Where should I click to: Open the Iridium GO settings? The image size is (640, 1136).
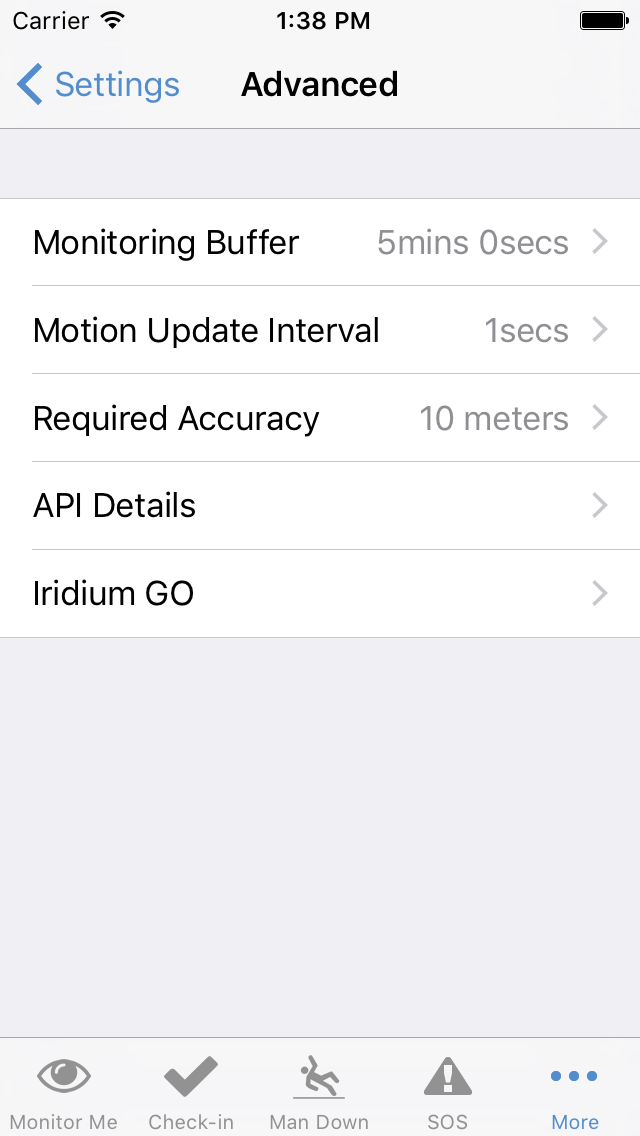pyautogui.click(x=320, y=593)
